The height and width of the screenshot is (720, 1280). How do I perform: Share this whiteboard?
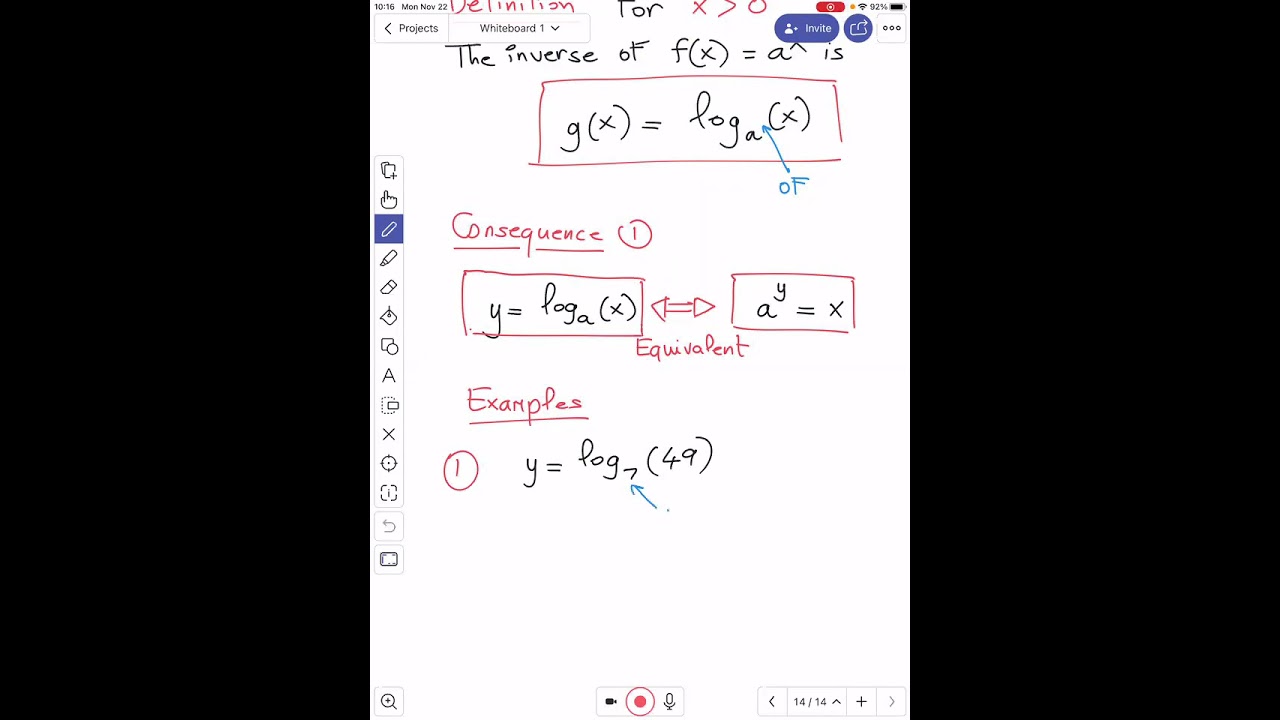pyautogui.click(x=858, y=28)
